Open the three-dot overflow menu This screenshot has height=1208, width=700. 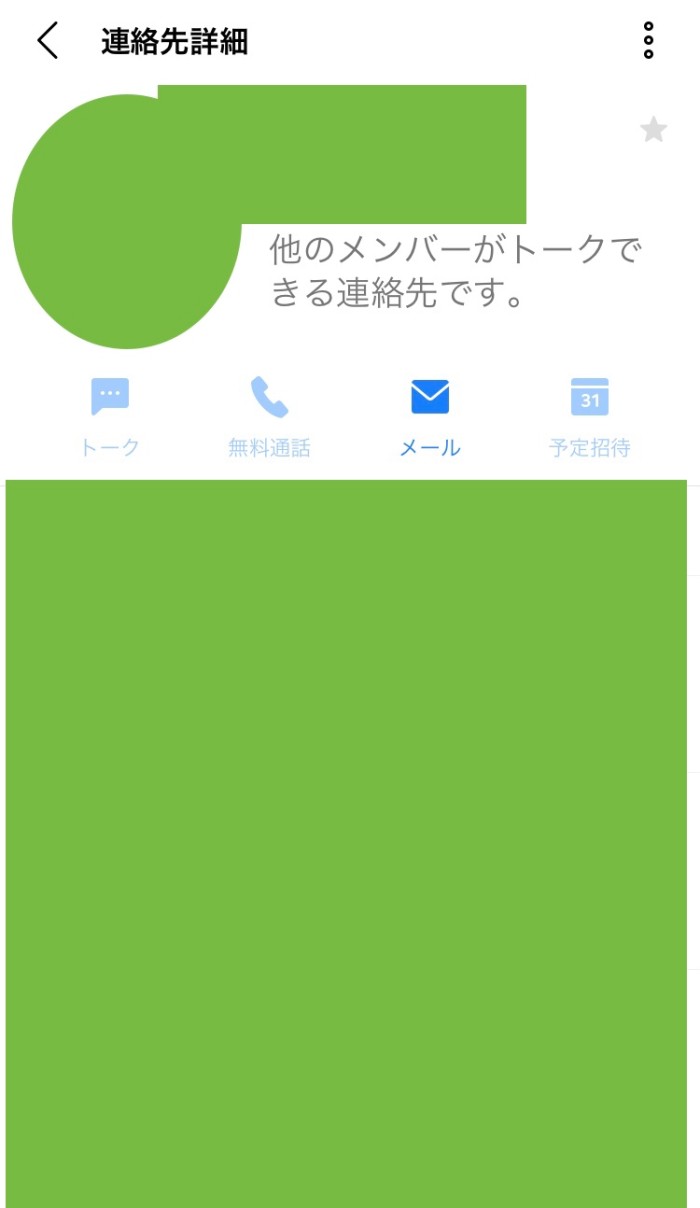[649, 40]
